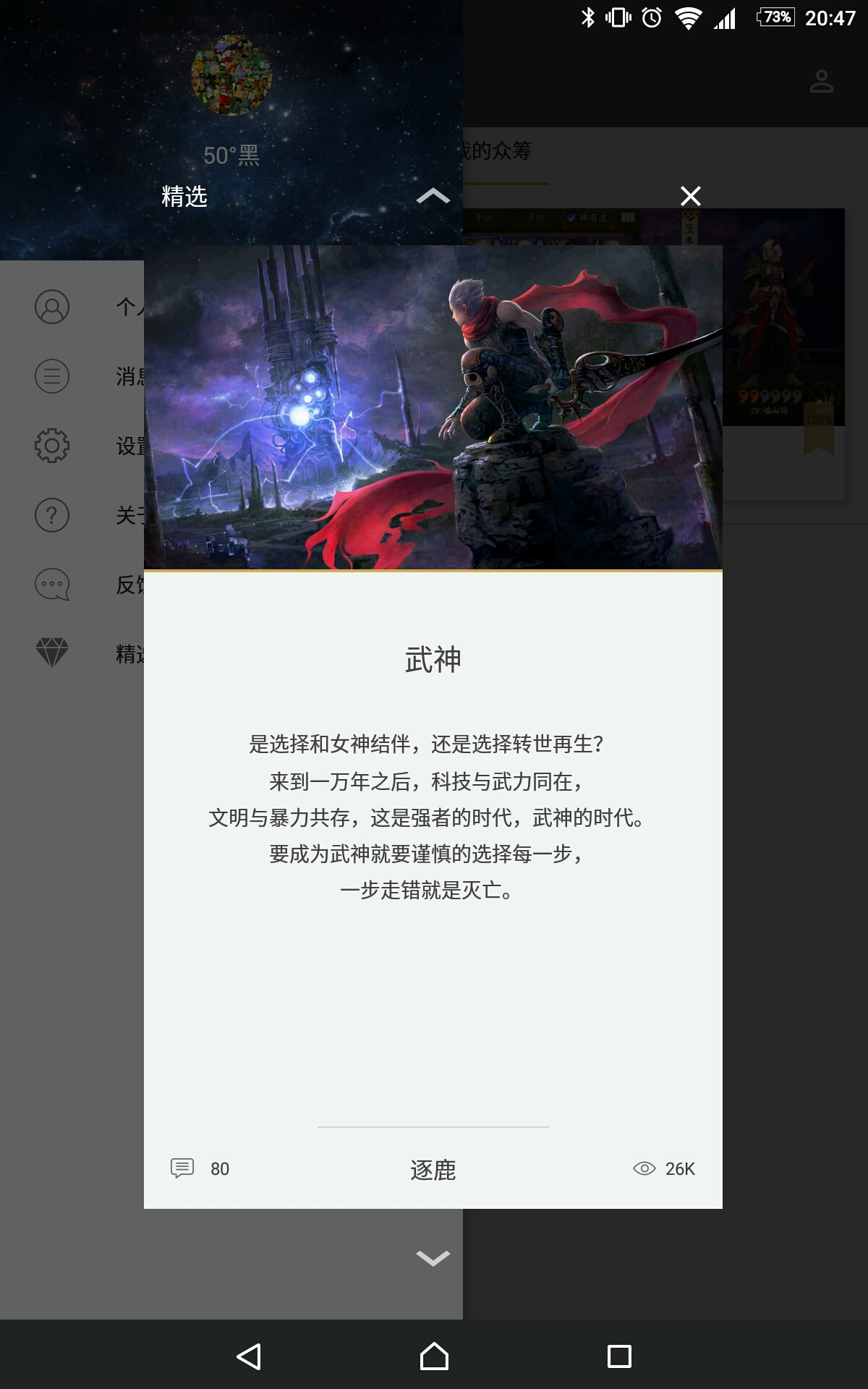This screenshot has height=1389, width=868.
Task: Open the personal account drawer item
Action: tap(52, 307)
